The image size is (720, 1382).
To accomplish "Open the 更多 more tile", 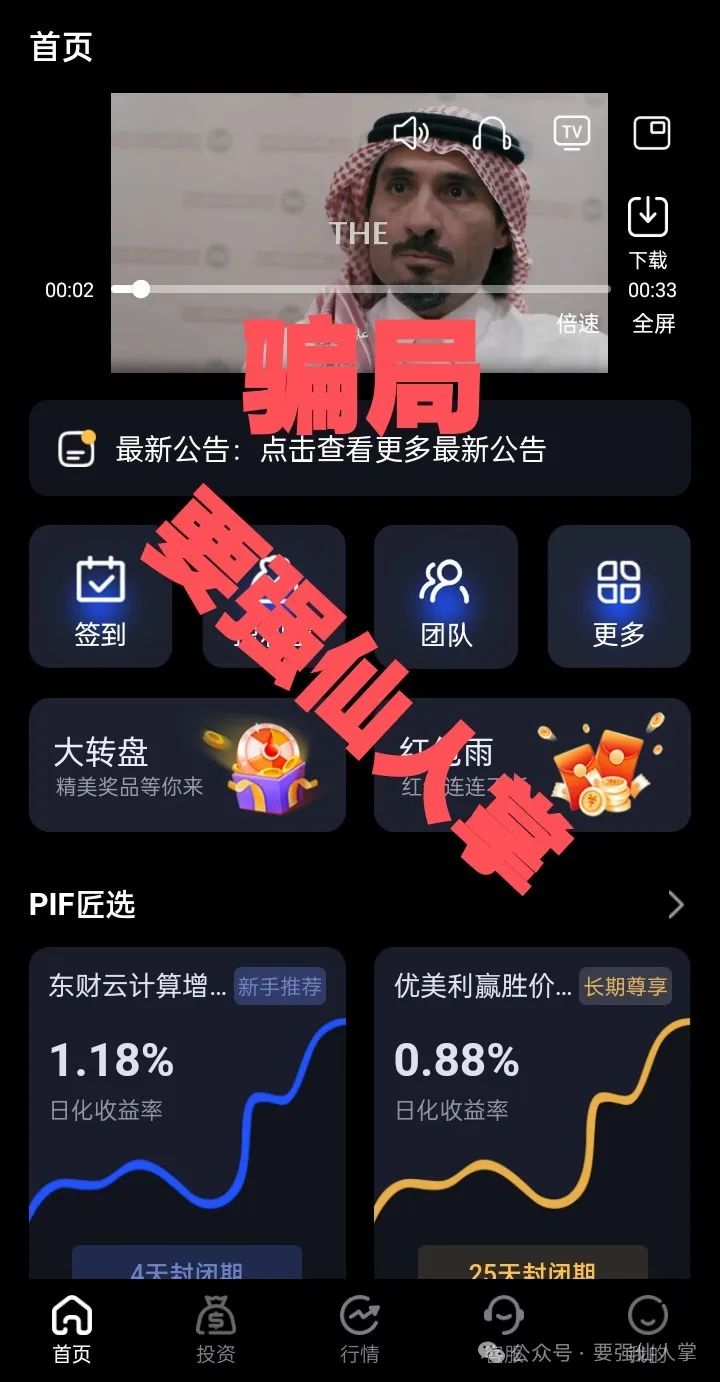I will point(618,597).
